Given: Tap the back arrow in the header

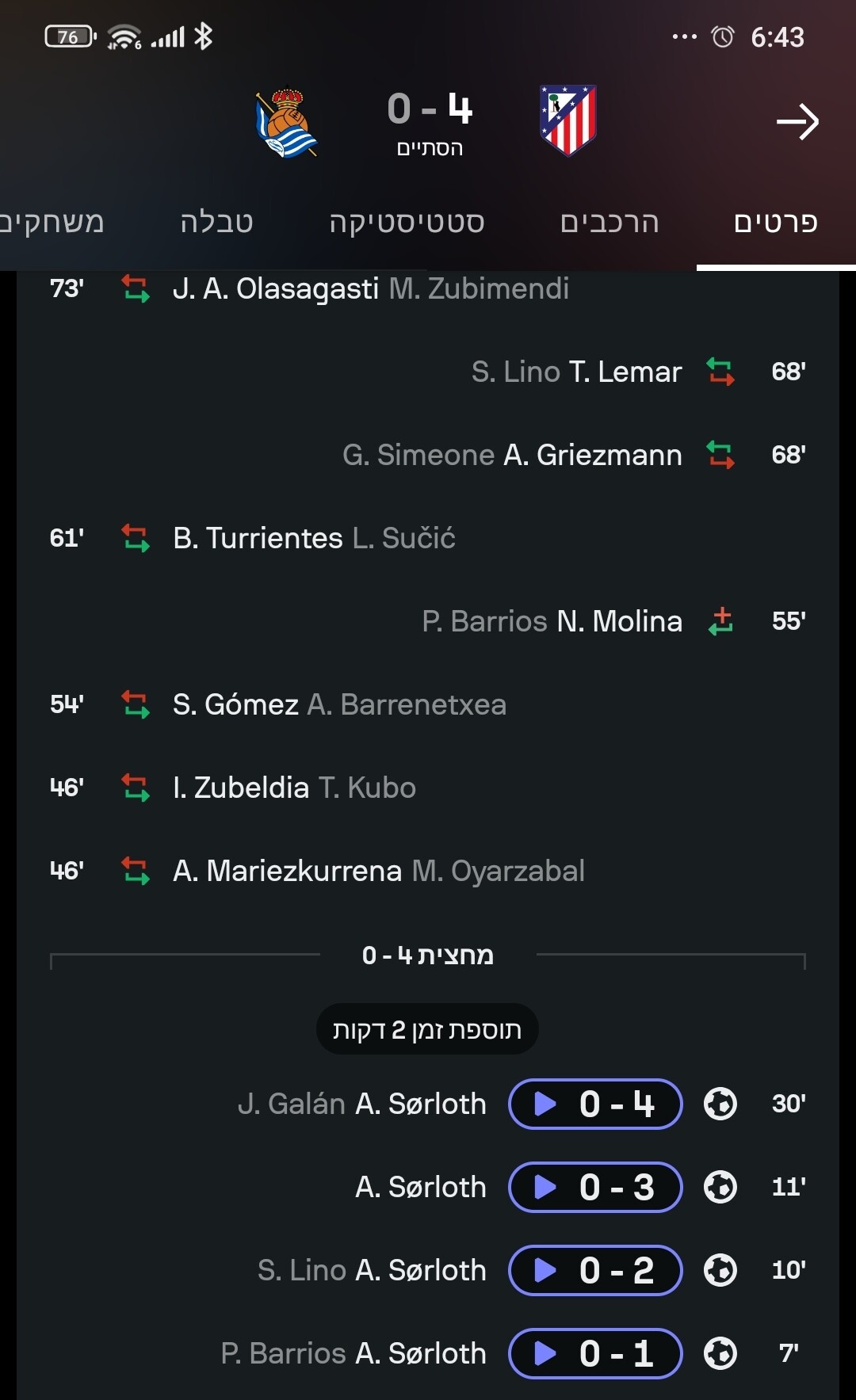Looking at the screenshot, I should click(797, 121).
